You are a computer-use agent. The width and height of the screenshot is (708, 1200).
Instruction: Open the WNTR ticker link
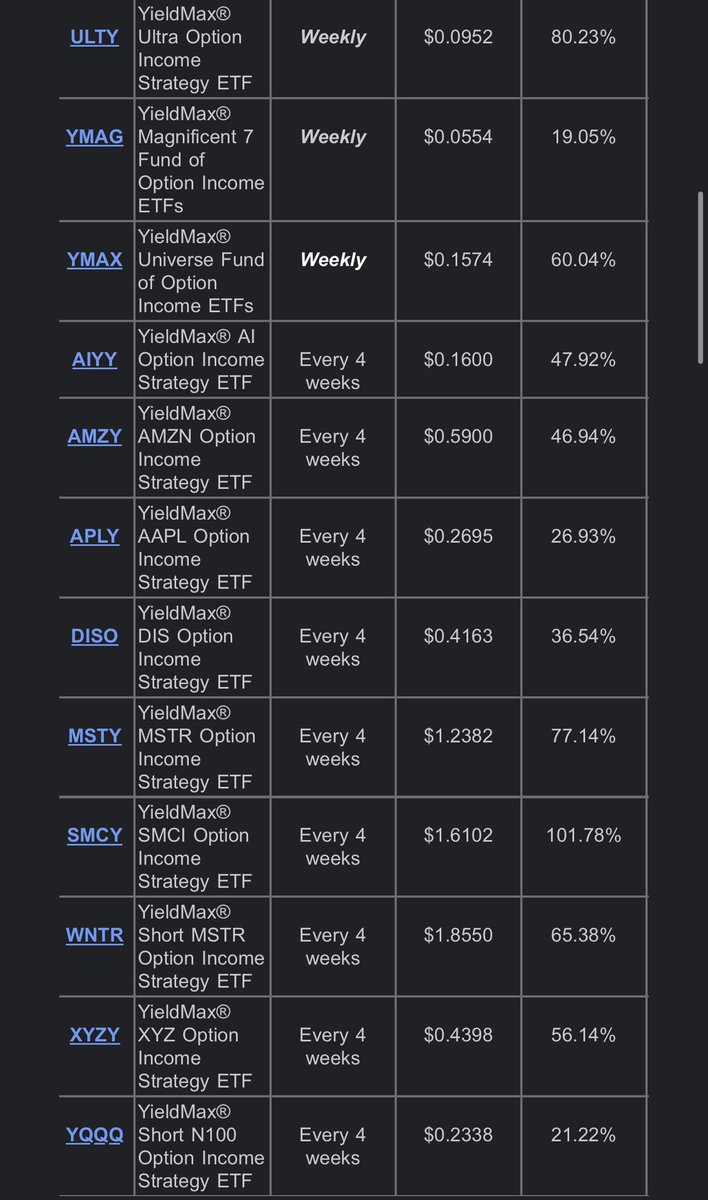95,936
